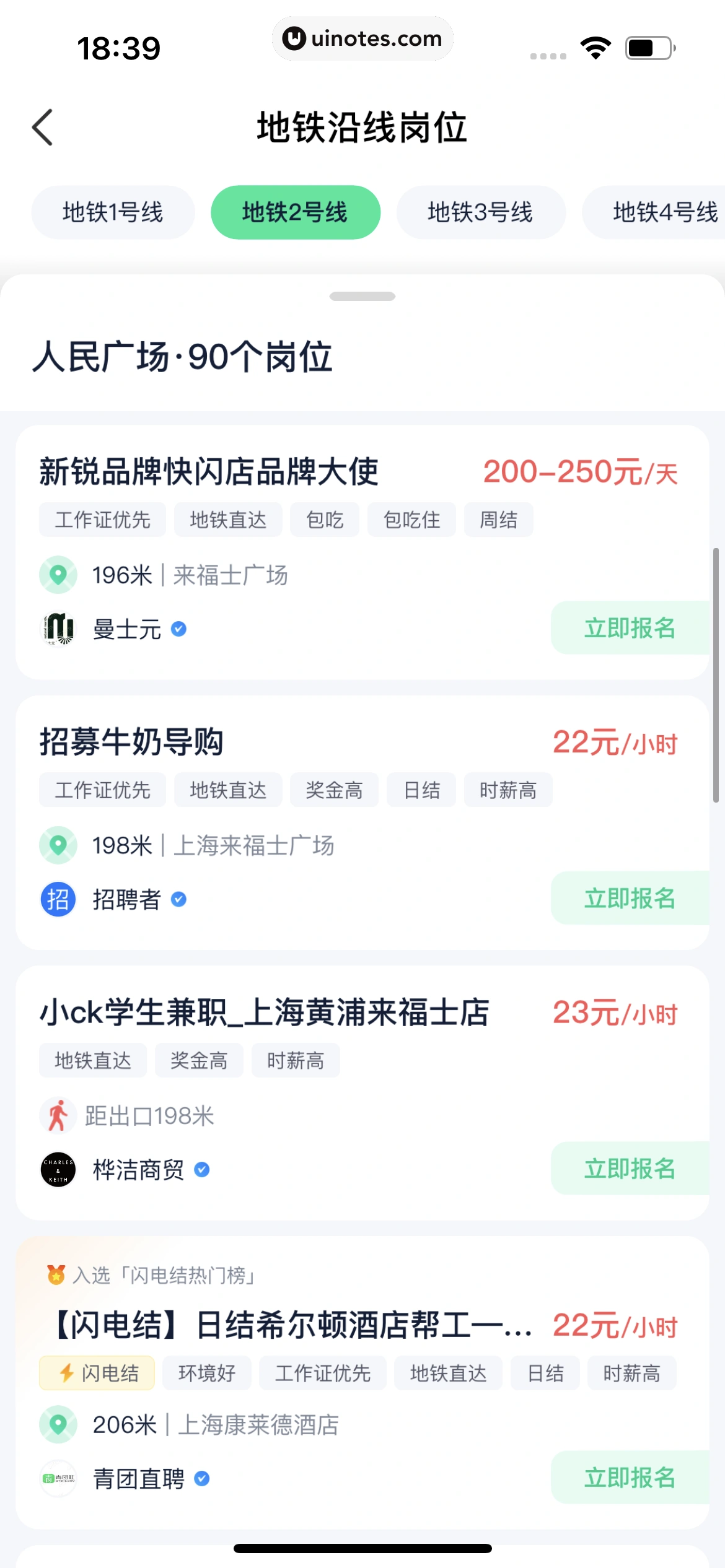
Task: Tap 立即报名 for the 曼士元 job
Action: click(629, 628)
